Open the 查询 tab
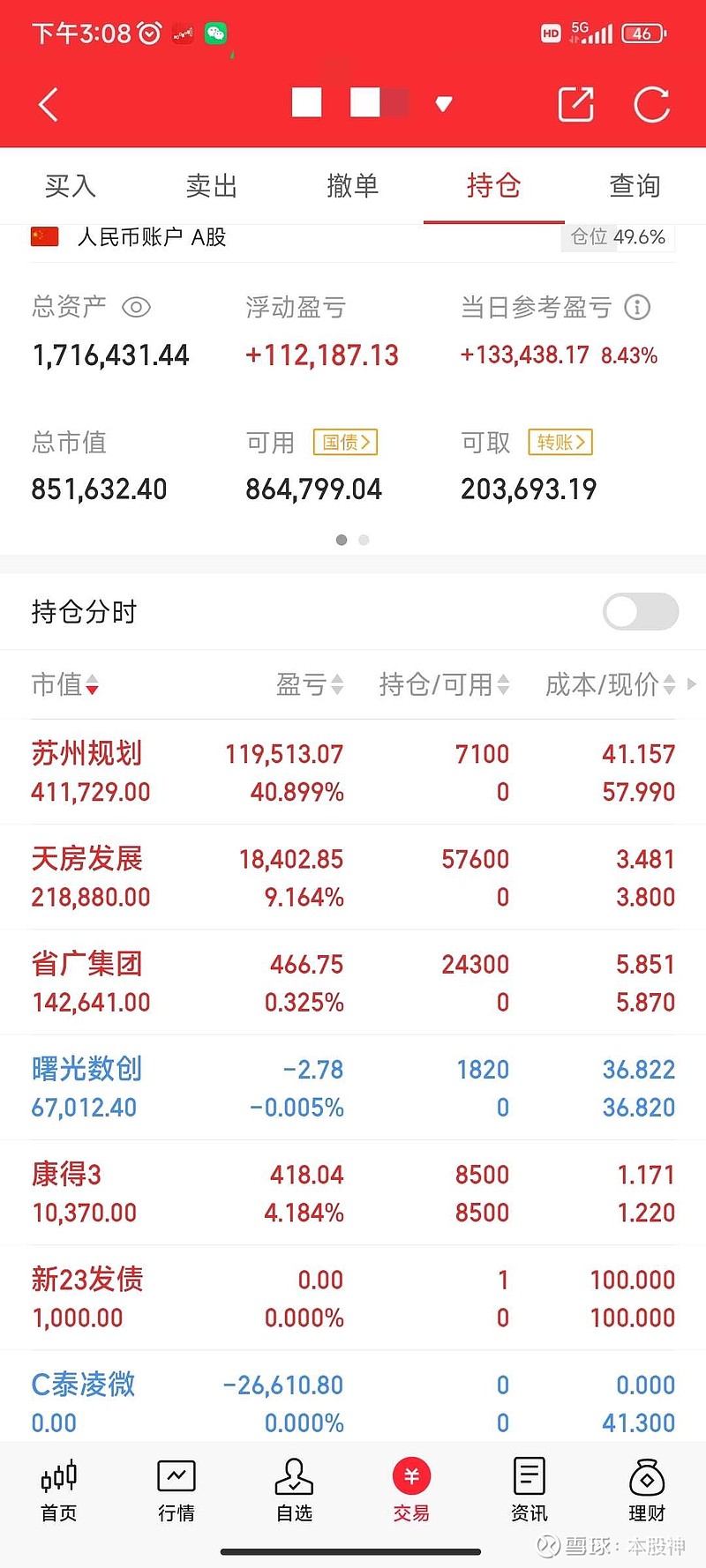Screen dimensions: 706x1568 [635, 185]
